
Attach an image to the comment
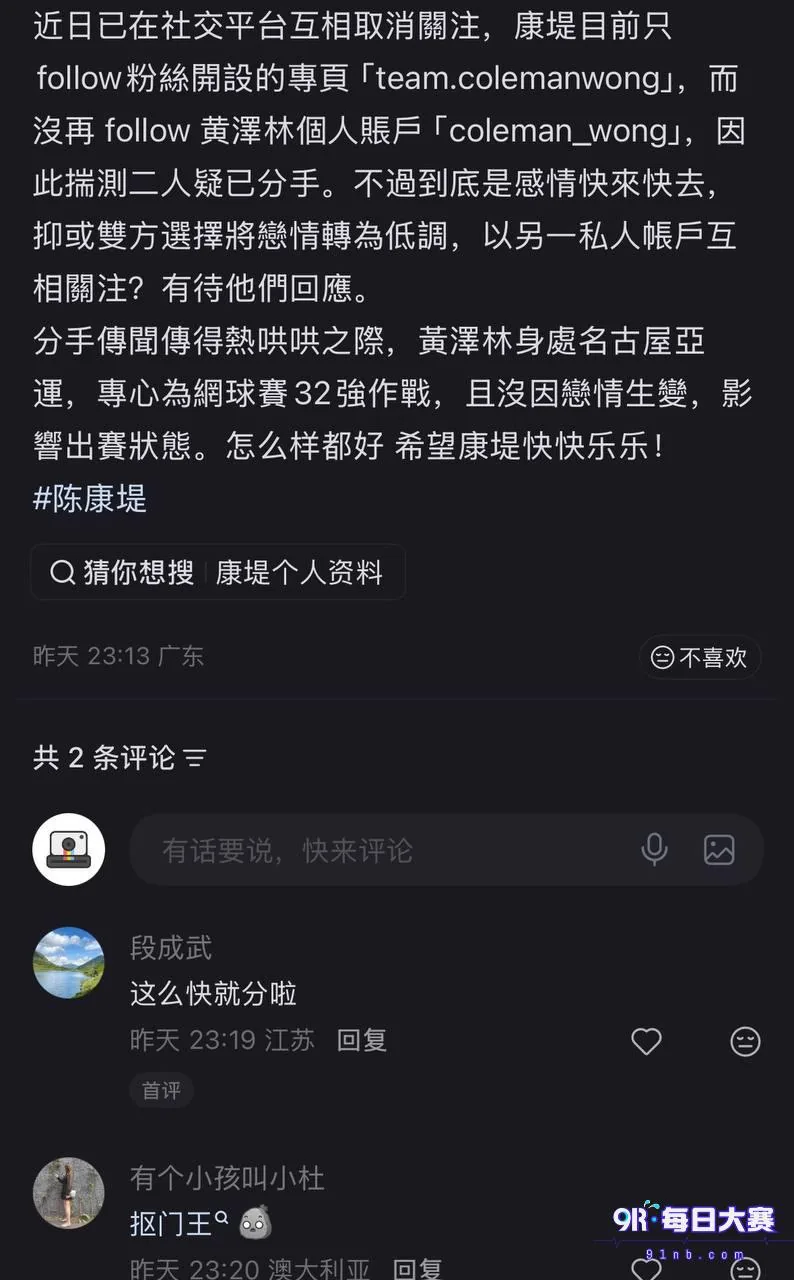pyautogui.click(x=719, y=850)
